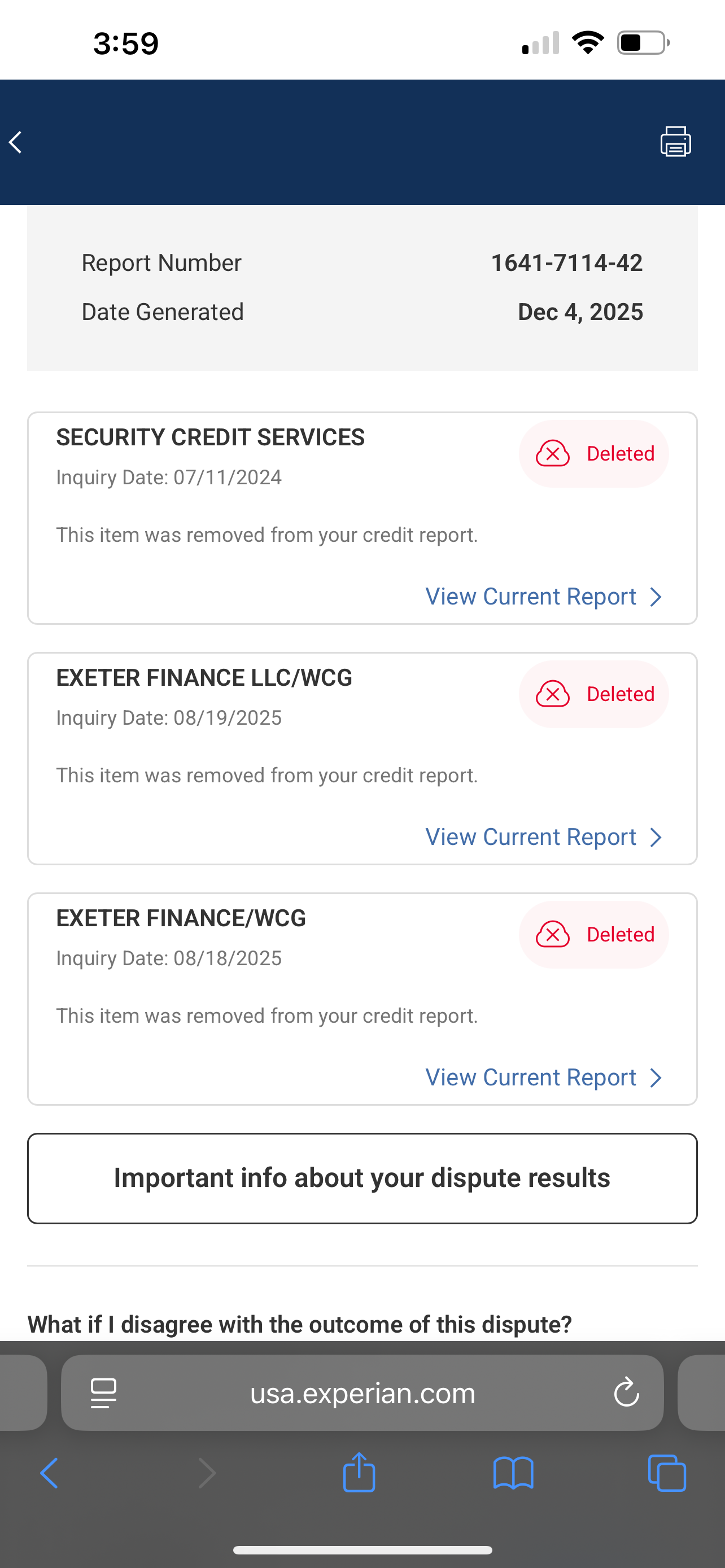Show open Safari tabs

(667, 1473)
